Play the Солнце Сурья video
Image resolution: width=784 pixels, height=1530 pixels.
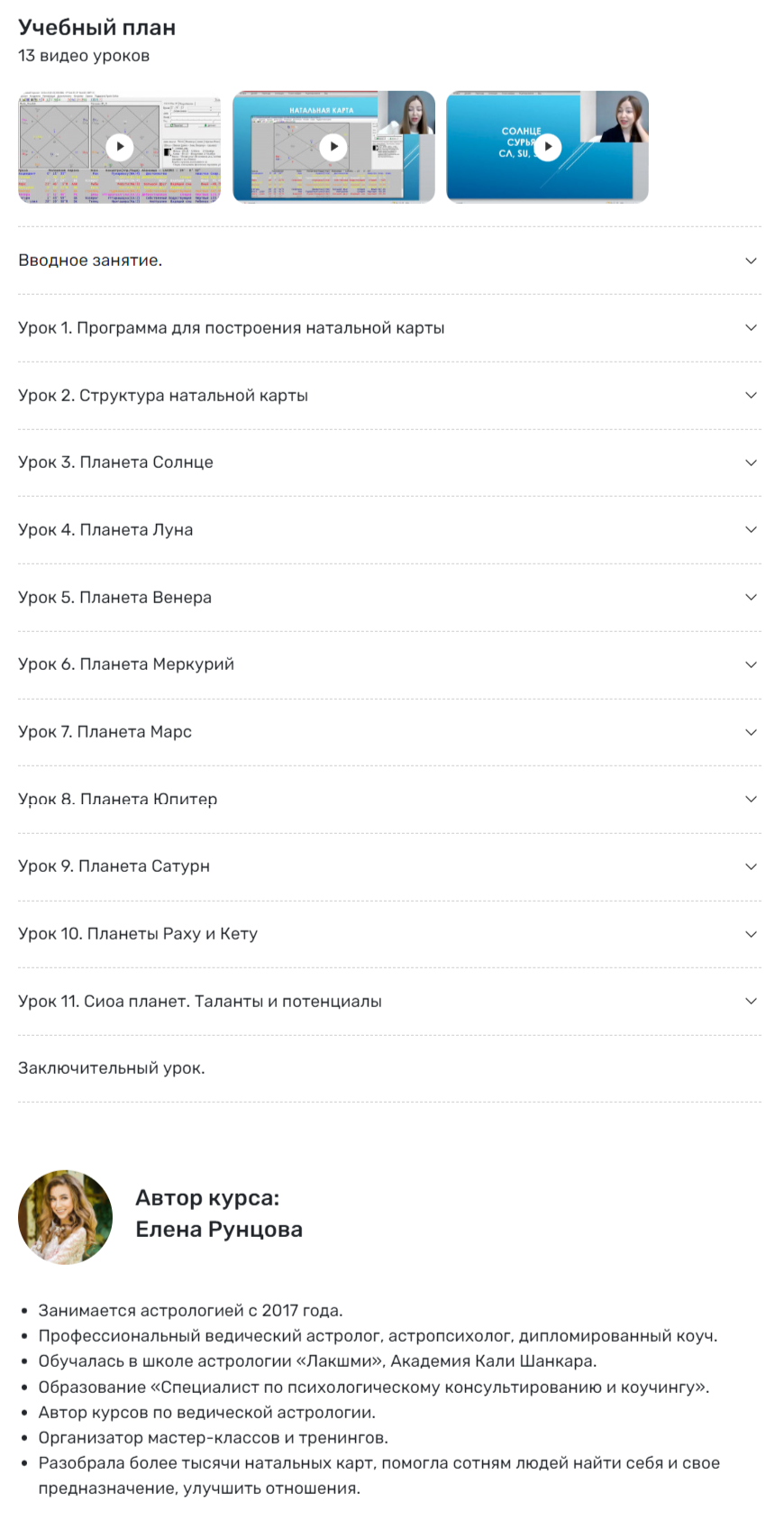point(548,147)
